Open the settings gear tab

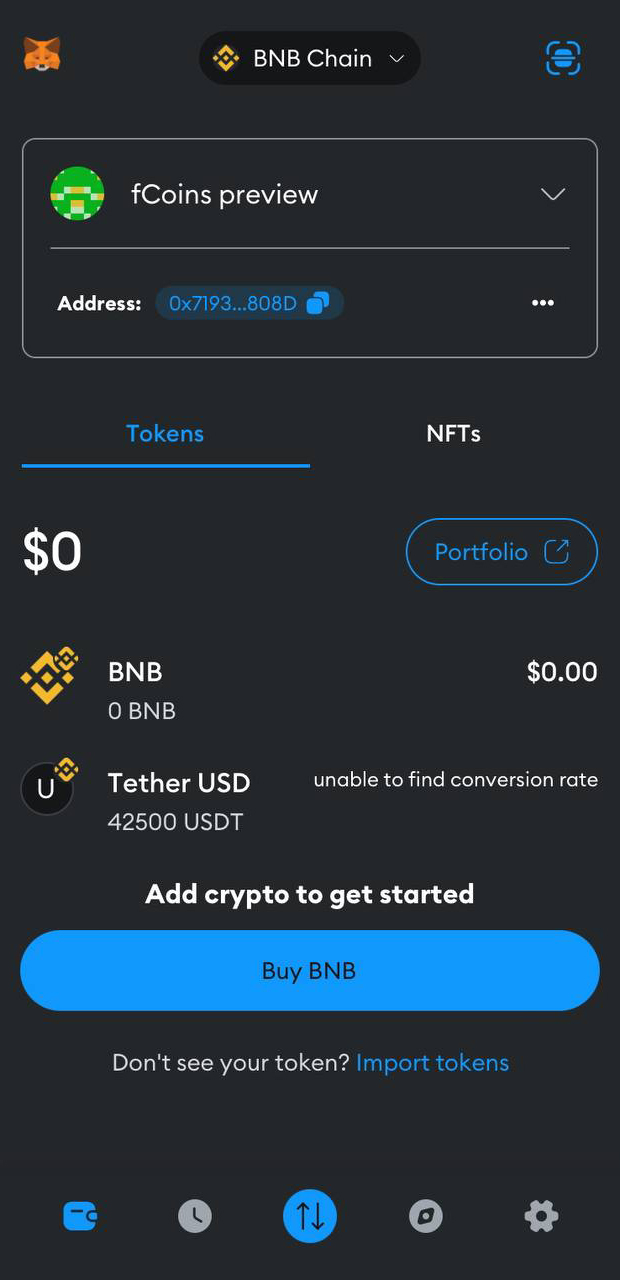point(541,1216)
